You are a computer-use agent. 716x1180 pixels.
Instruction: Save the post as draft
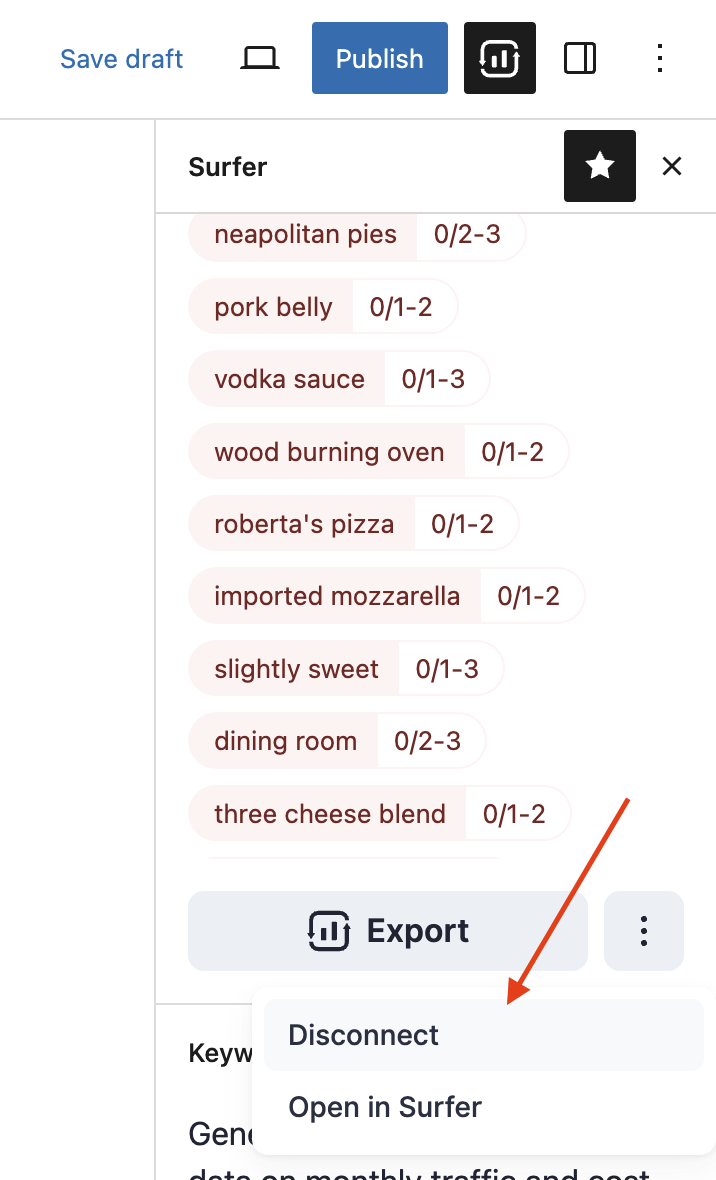pos(121,59)
